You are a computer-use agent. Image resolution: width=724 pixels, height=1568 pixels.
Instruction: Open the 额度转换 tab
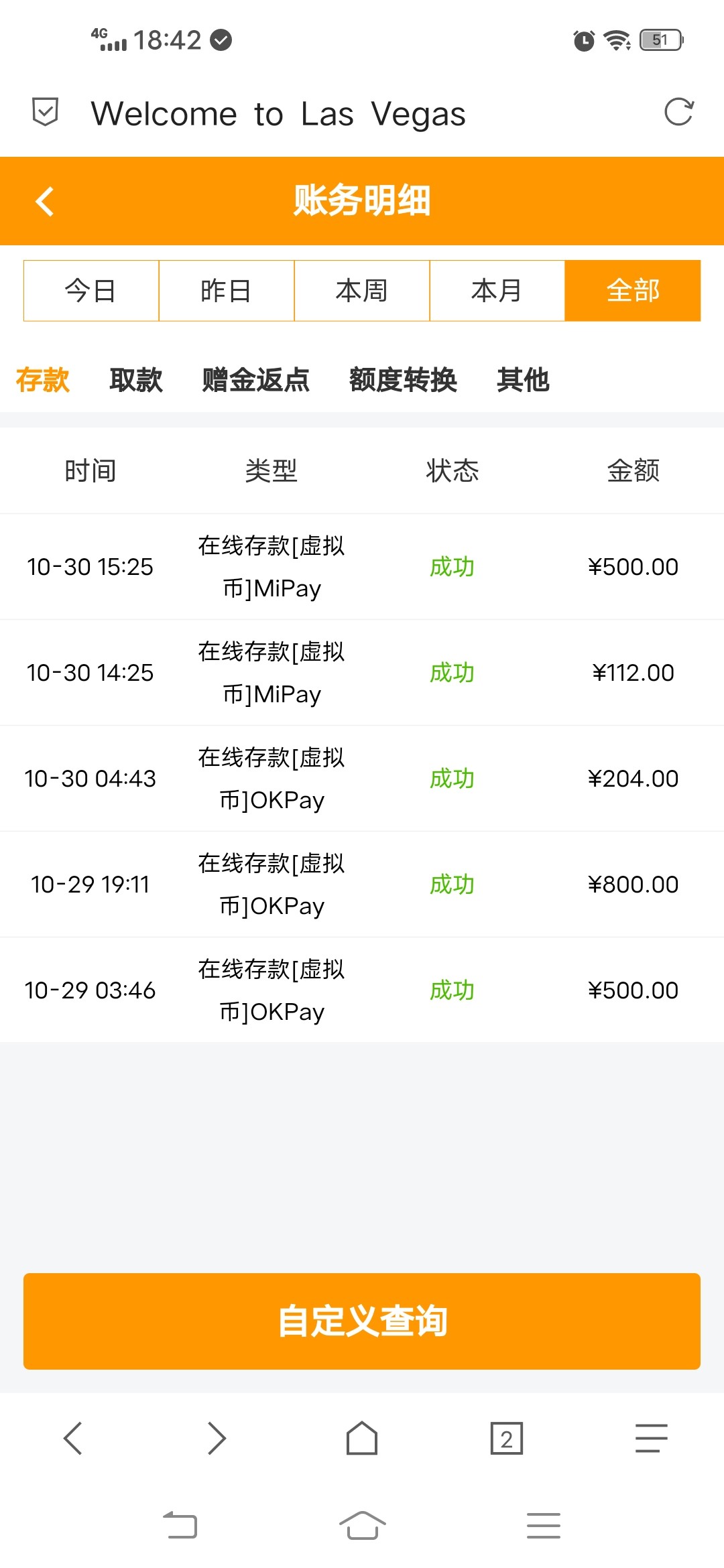[x=403, y=380]
